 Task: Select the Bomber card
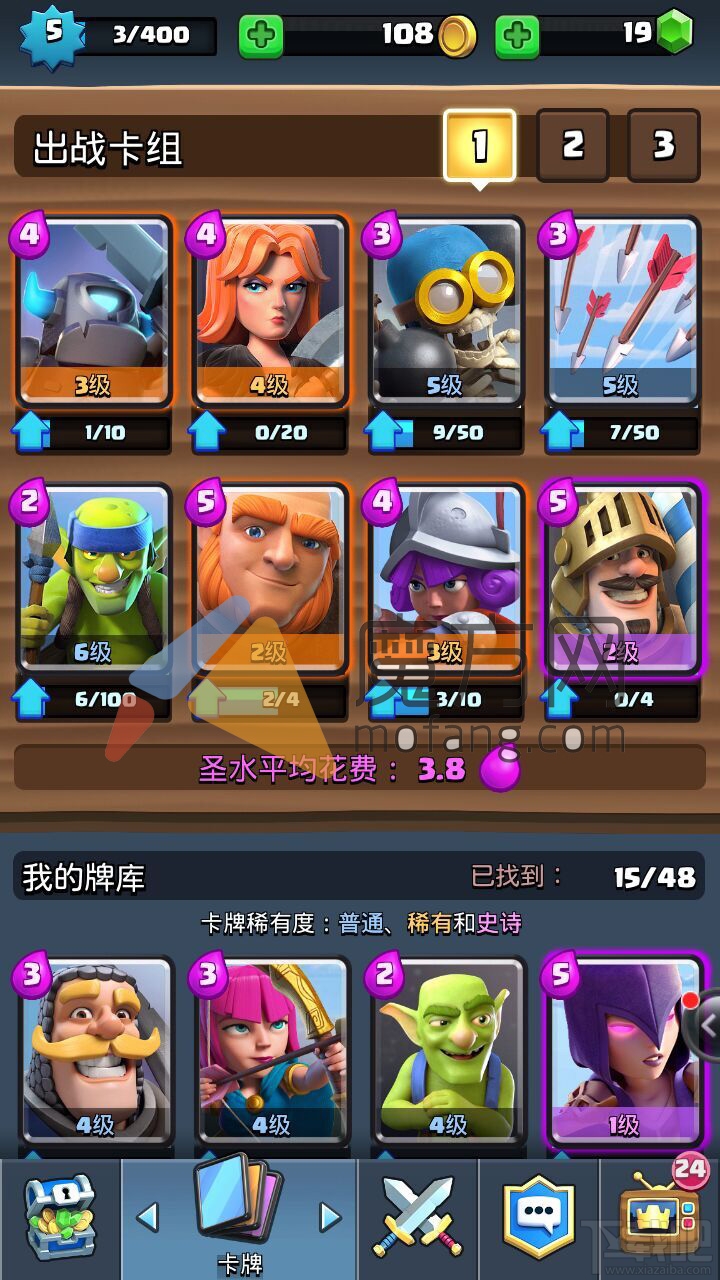point(447,312)
